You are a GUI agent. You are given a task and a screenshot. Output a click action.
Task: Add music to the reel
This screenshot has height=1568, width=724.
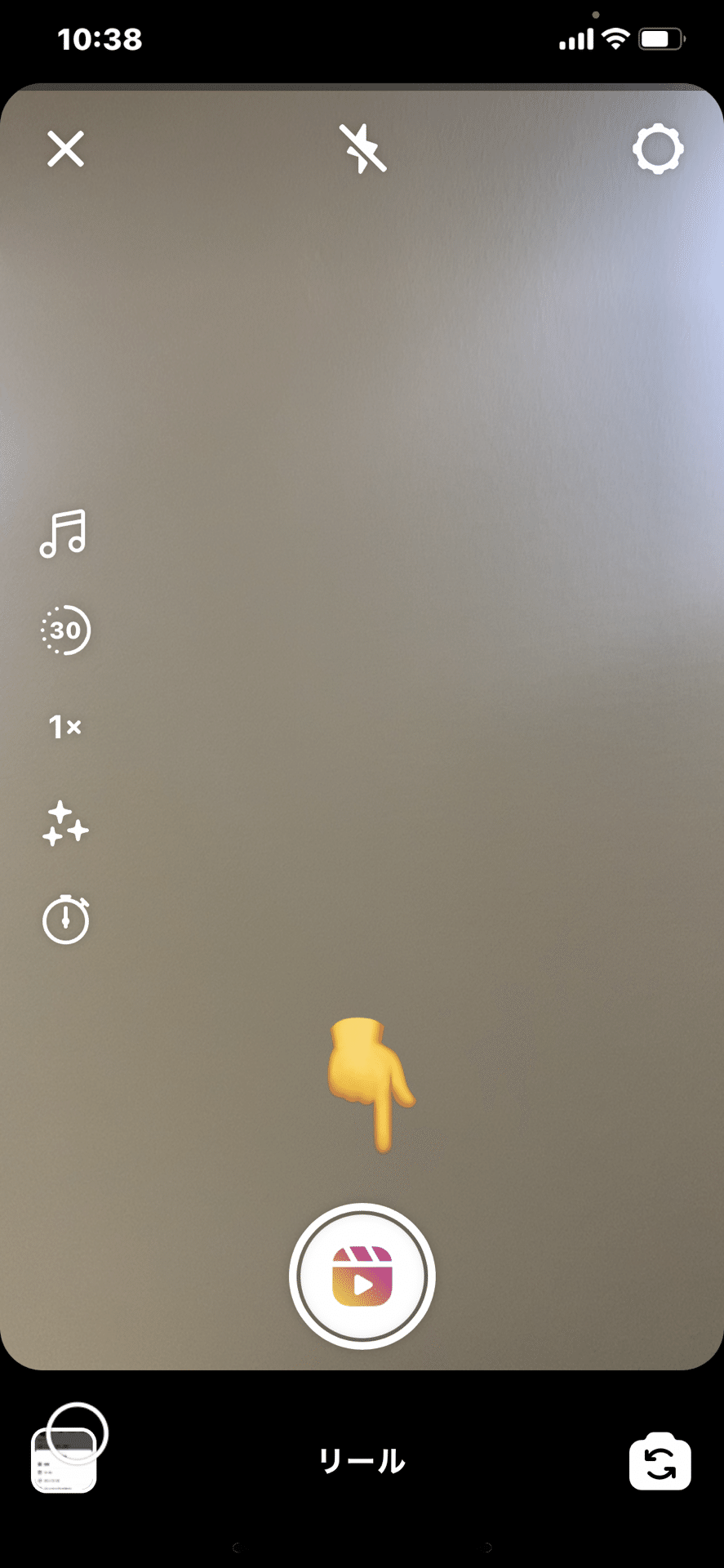point(64,534)
